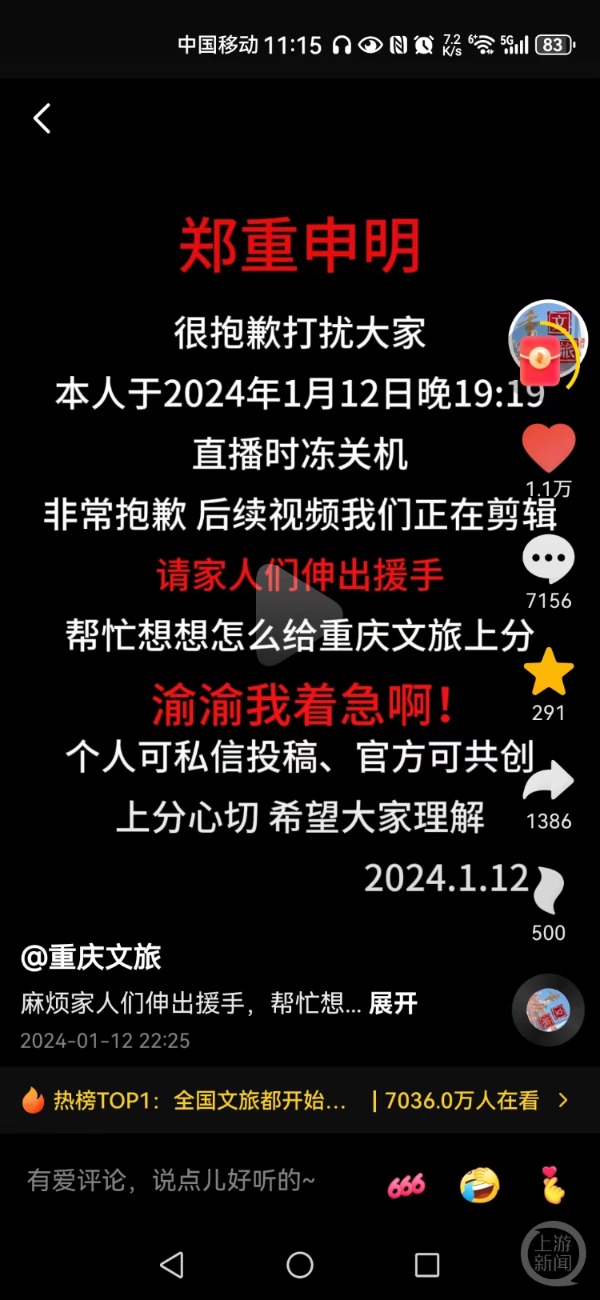Favorite the video with the star
The width and height of the screenshot is (600, 1300).
point(549,672)
